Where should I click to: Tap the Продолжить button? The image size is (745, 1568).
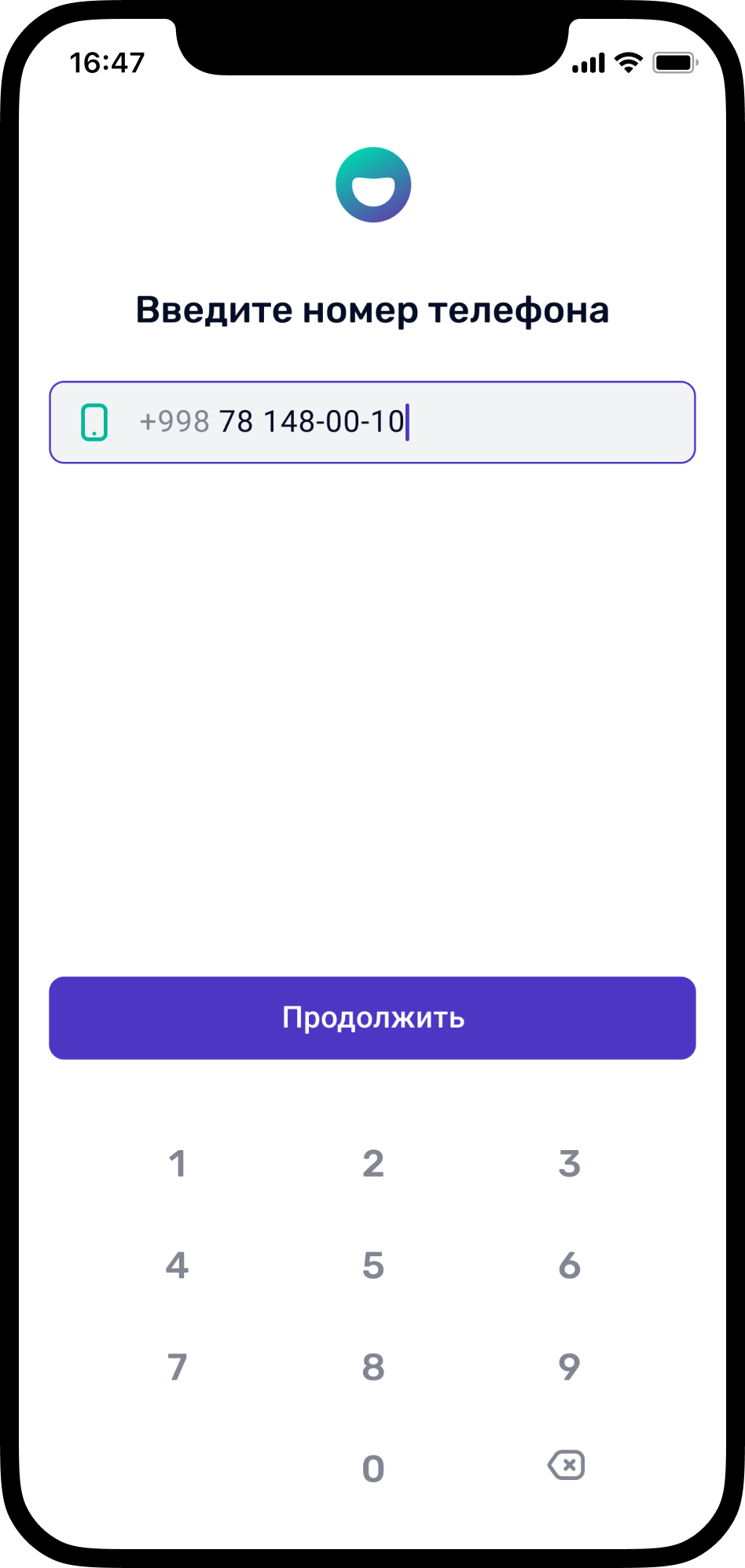point(372,1017)
